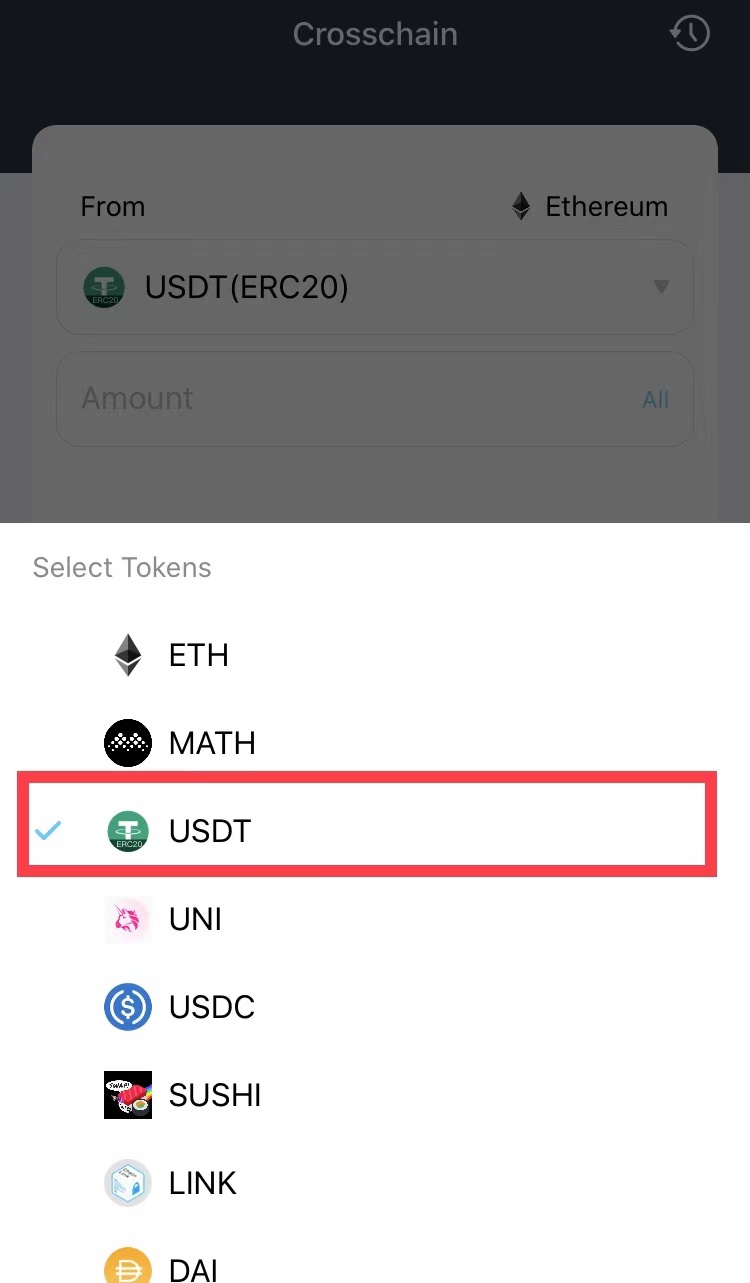The height and width of the screenshot is (1283, 750).
Task: Choose the MATH token
Action: pos(211,743)
